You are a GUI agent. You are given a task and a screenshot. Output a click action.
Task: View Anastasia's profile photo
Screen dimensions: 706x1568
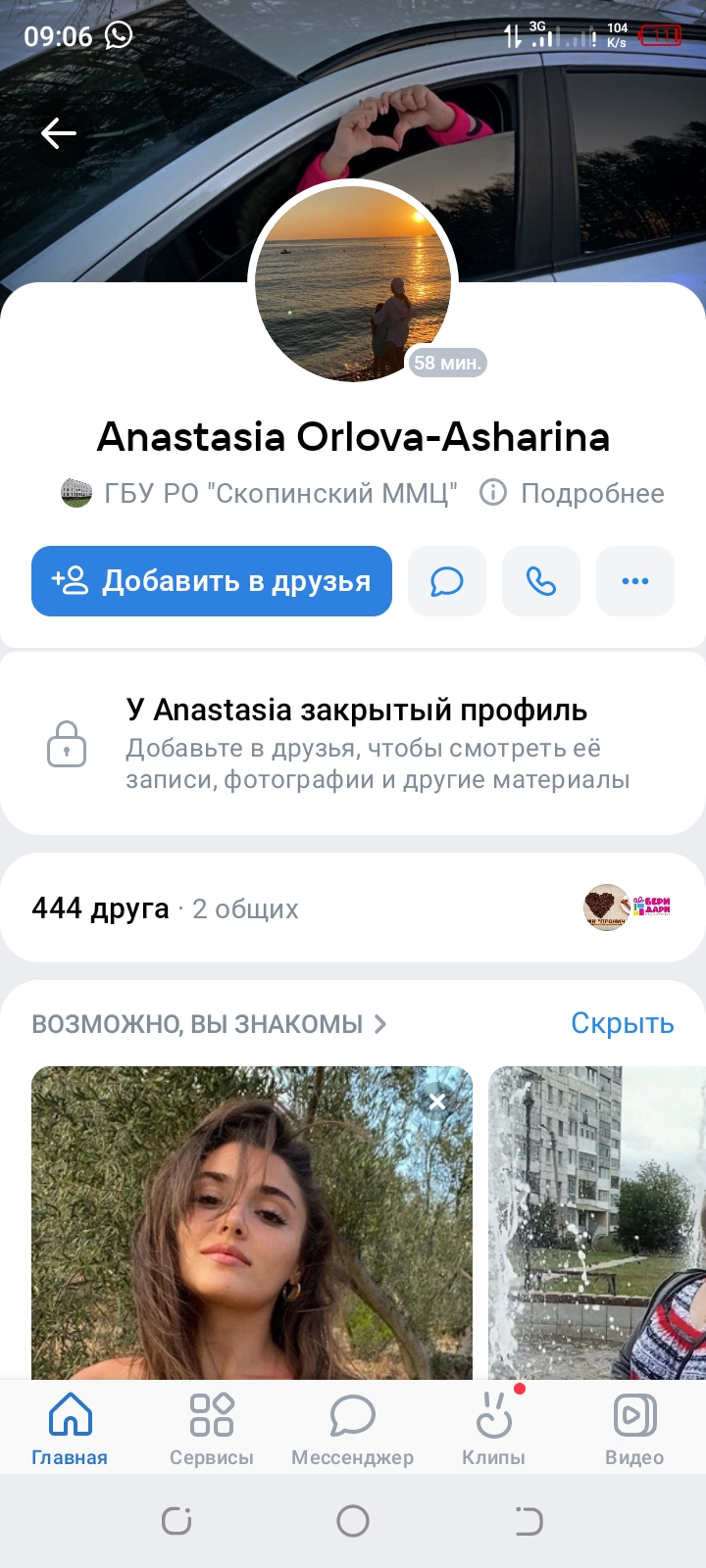point(353,282)
